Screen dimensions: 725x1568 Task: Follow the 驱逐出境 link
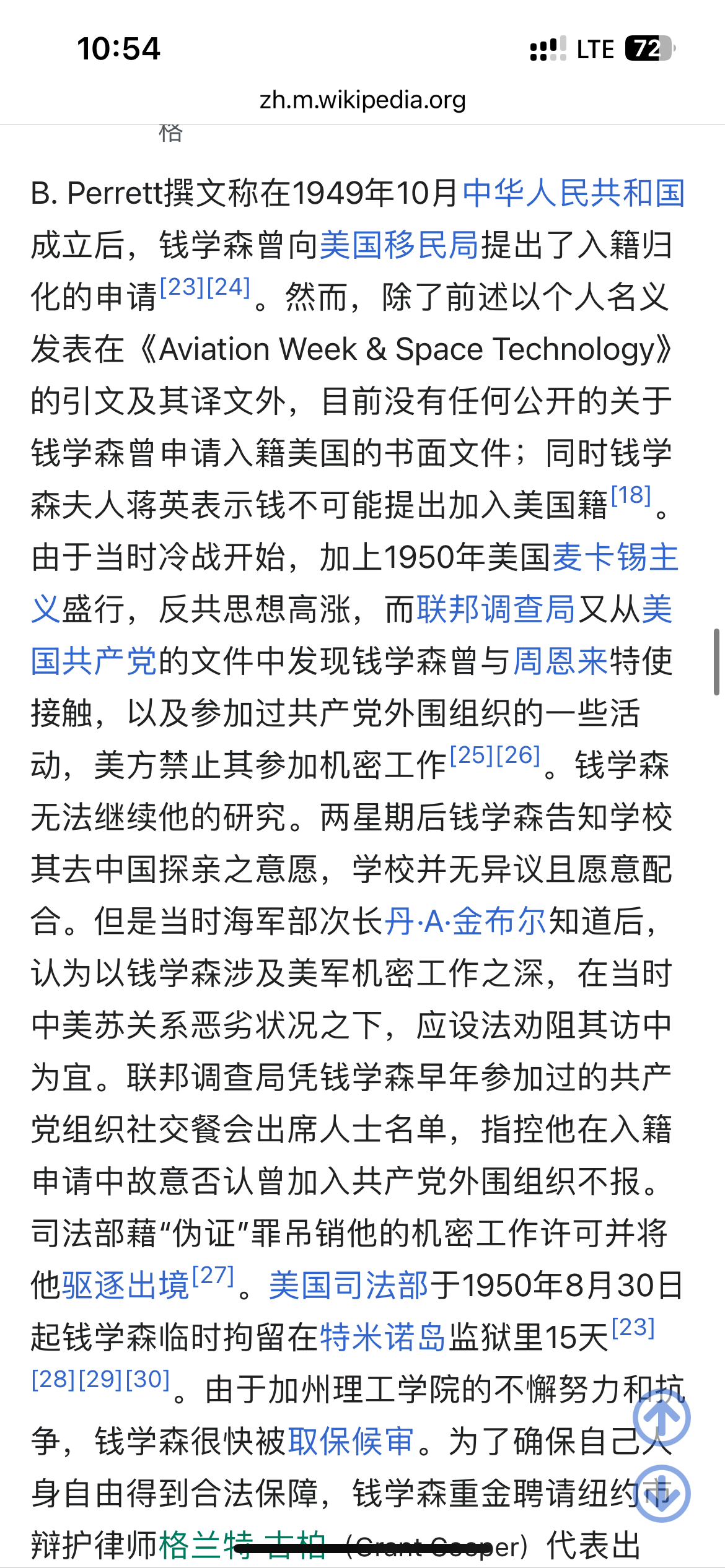(126, 1286)
